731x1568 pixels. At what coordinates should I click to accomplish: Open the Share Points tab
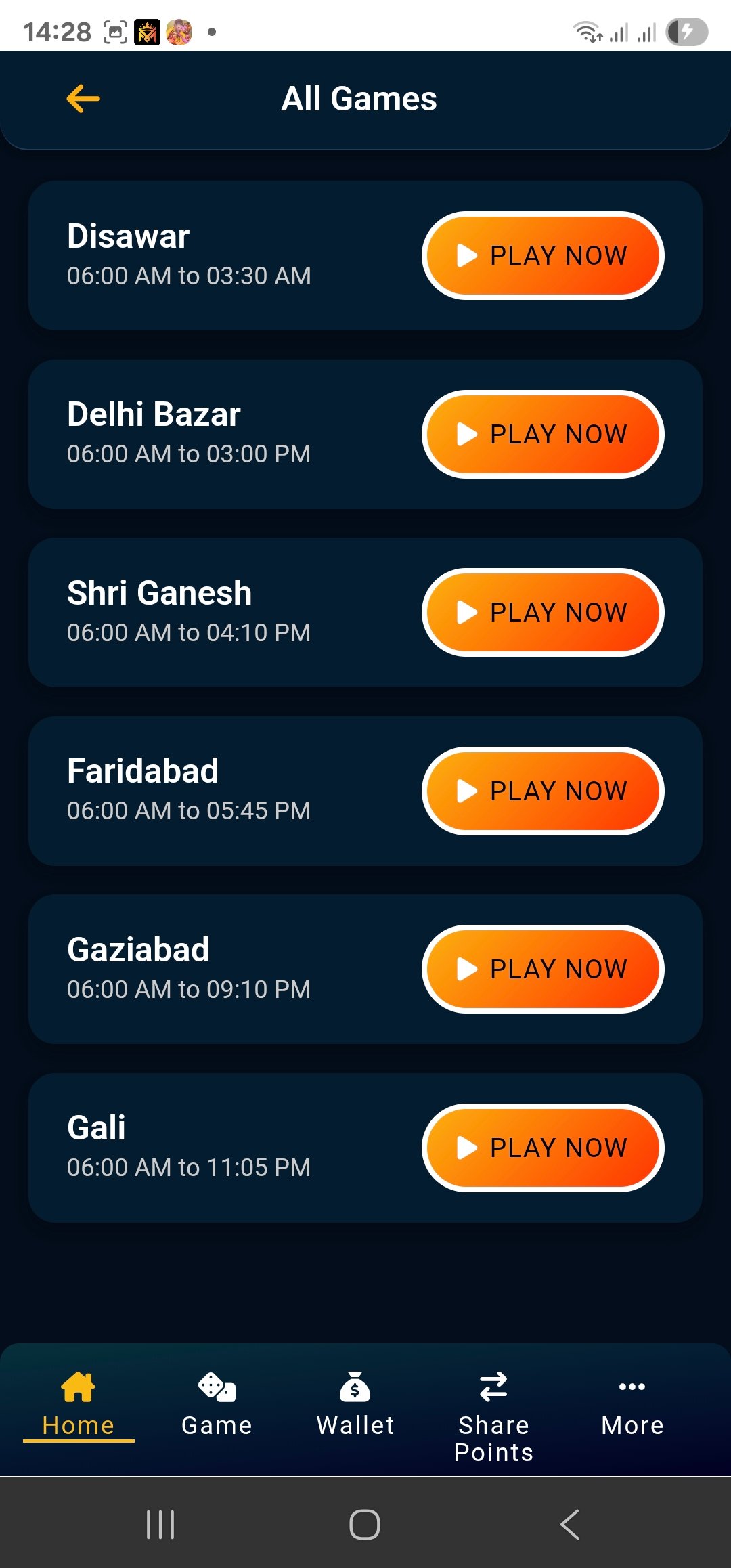pos(493,1415)
